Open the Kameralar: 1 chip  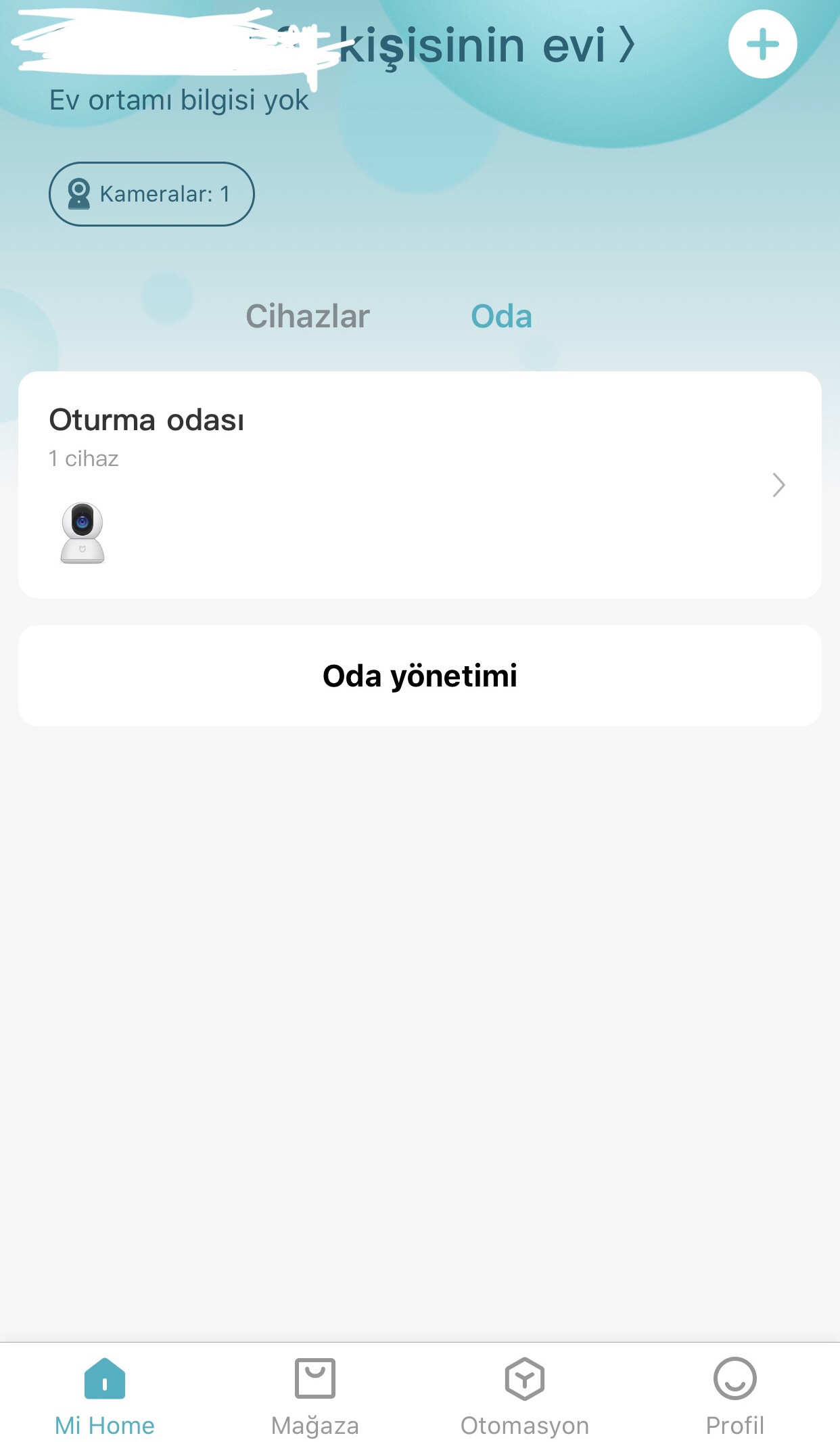coord(151,194)
